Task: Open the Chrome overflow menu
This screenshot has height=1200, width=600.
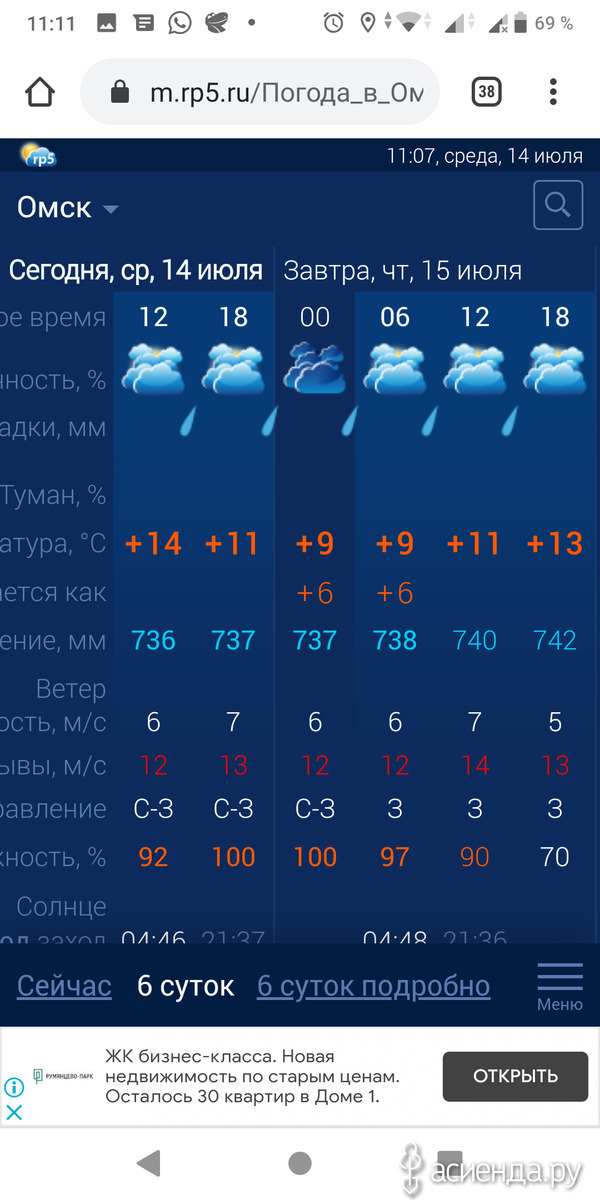Action: click(x=553, y=93)
